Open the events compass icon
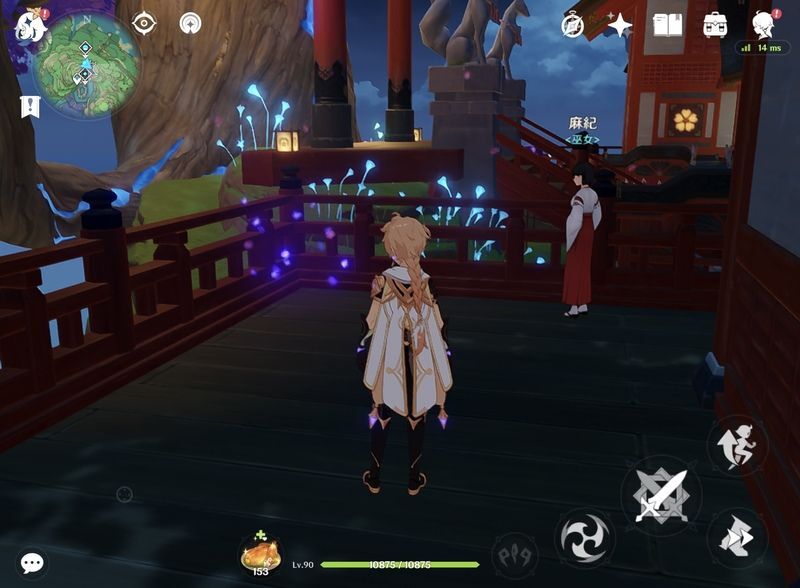The height and width of the screenshot is (588, 800). (x=573, y=25)
